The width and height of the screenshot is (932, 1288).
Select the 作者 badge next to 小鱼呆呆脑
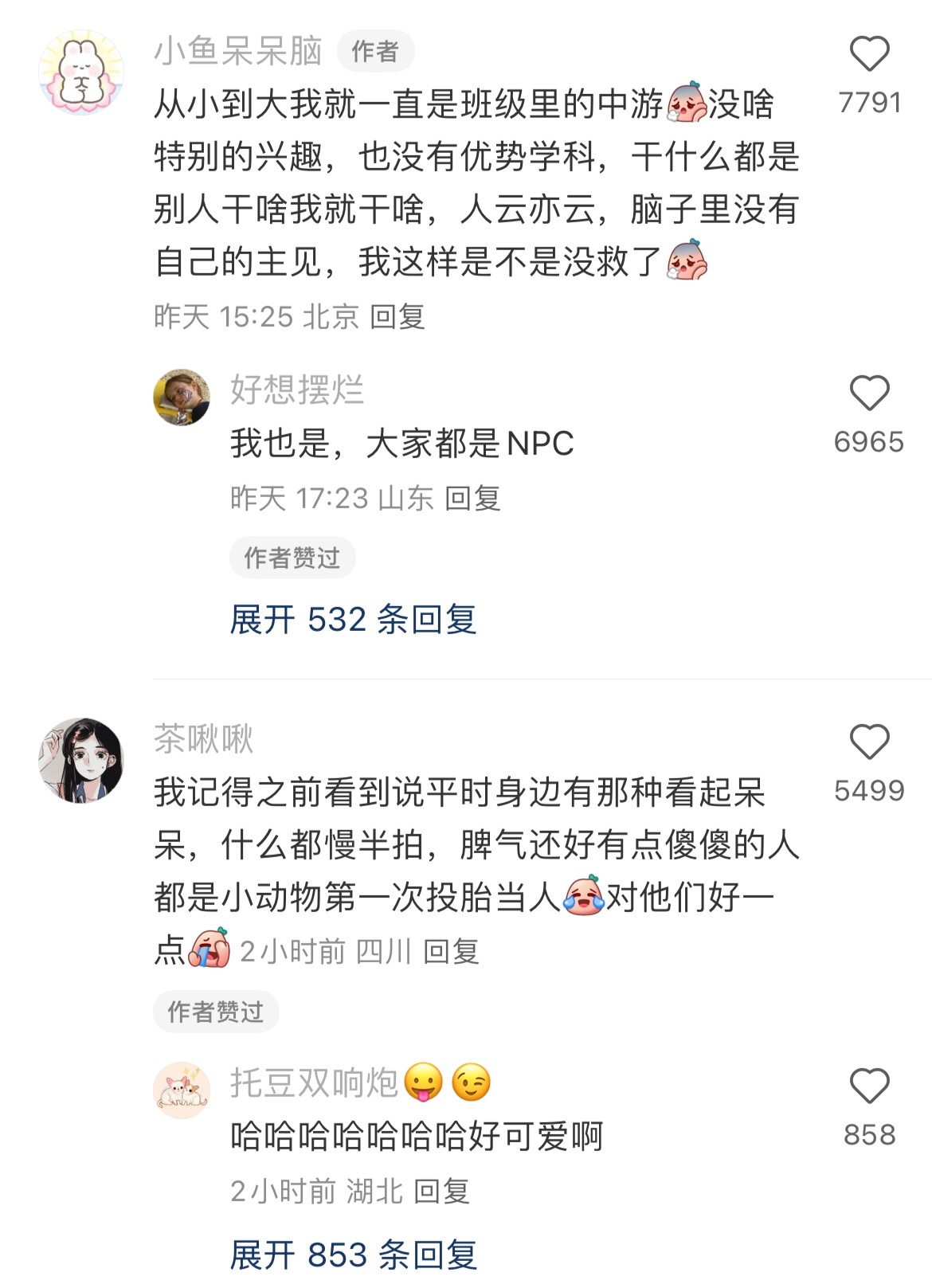pyautogui.click(x=374, y=49)
